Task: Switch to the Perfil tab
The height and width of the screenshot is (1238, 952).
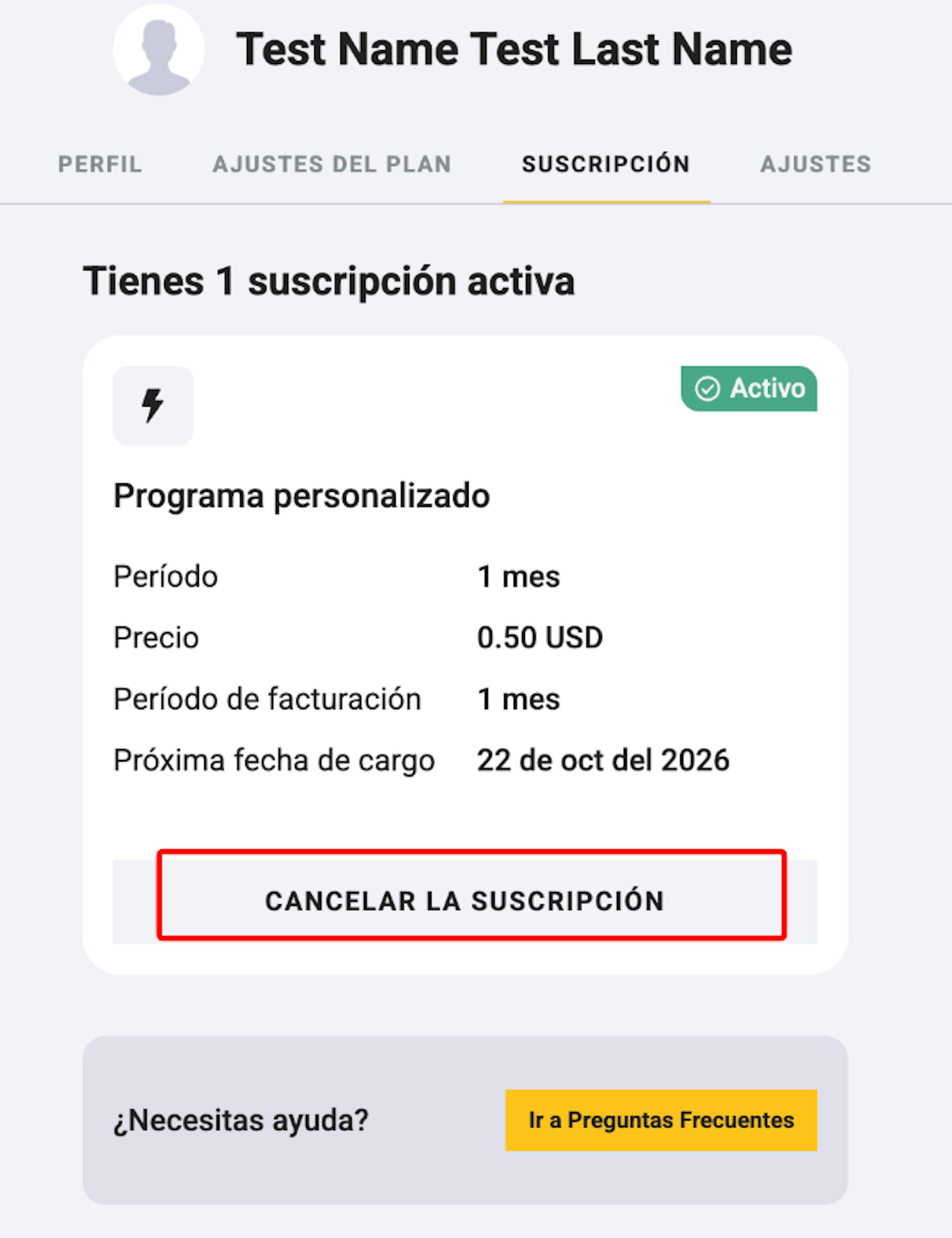Action: 100,164
